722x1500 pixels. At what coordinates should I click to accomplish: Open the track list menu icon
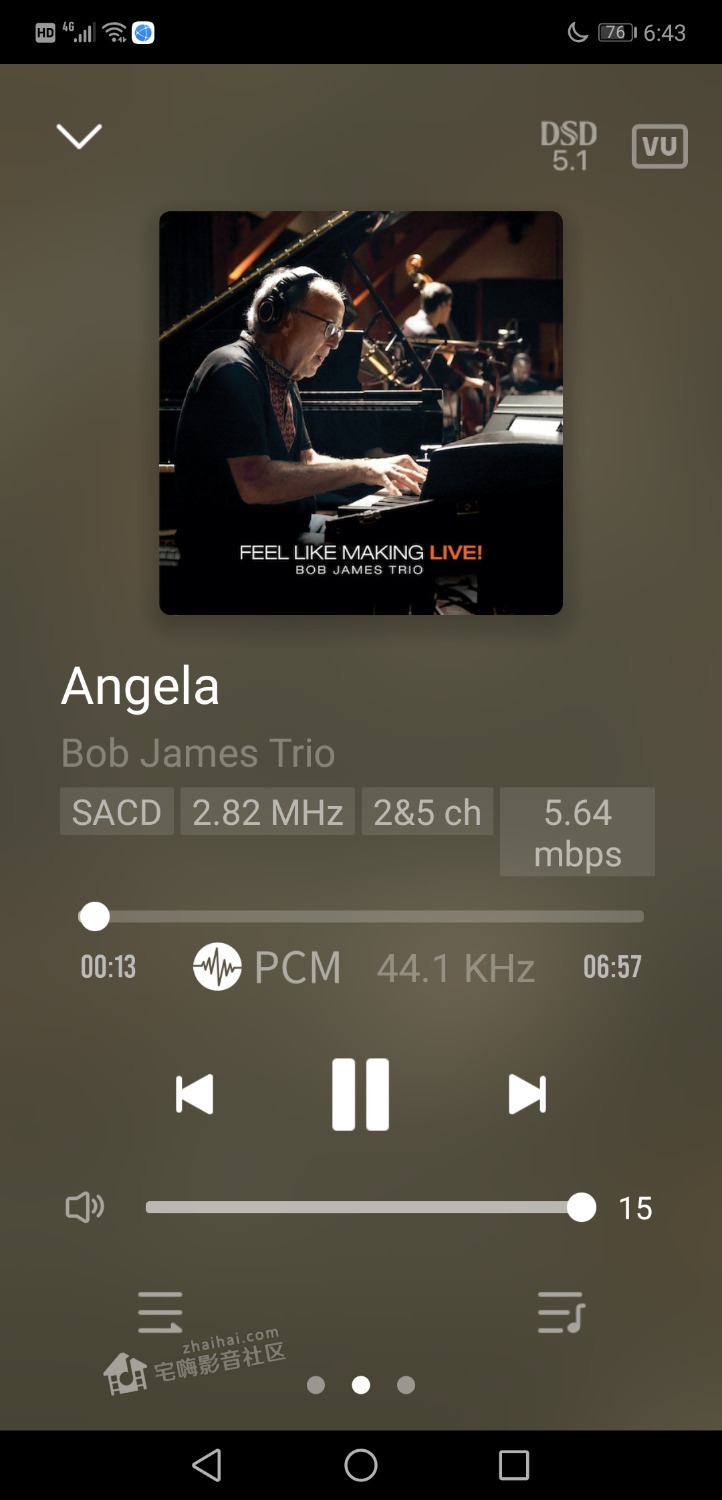click(160, 1312)
